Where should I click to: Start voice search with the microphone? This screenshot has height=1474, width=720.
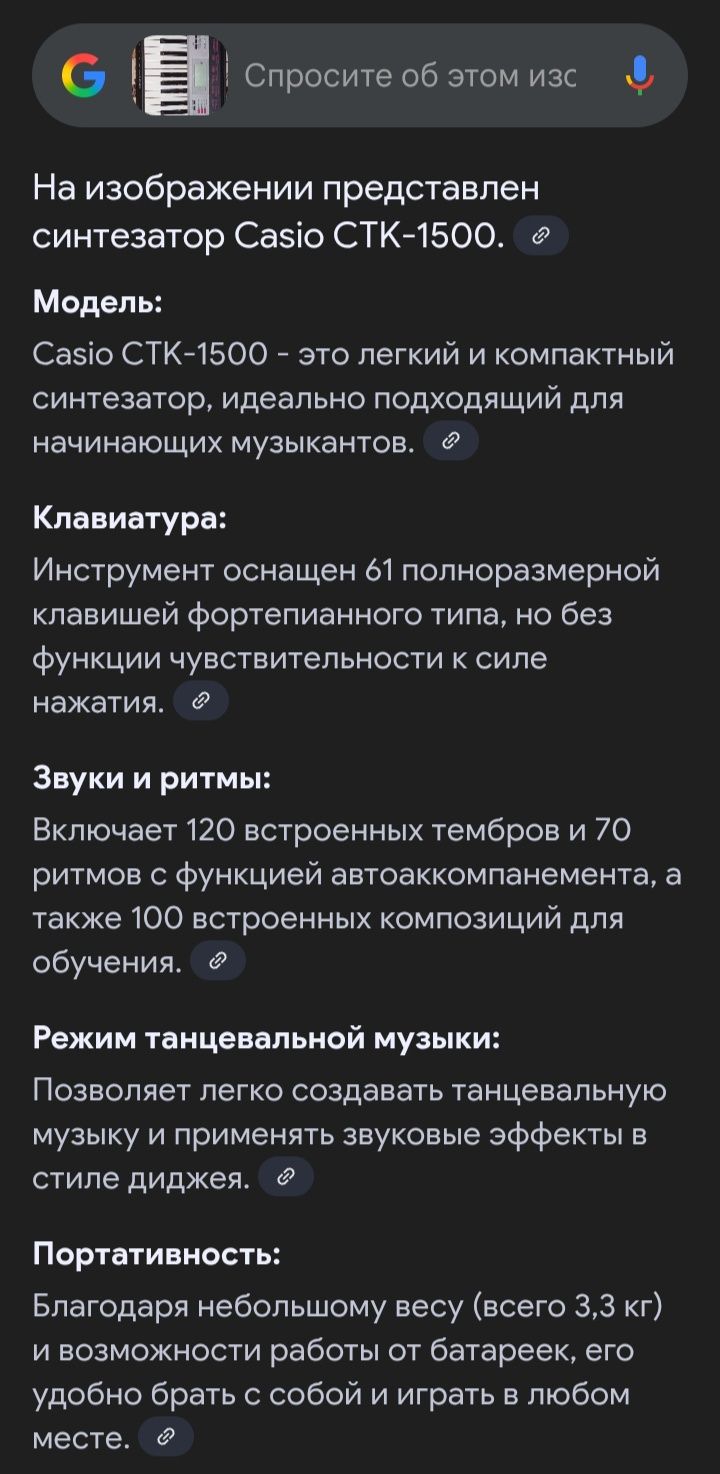pyautogui.click(x=640, y=76)
